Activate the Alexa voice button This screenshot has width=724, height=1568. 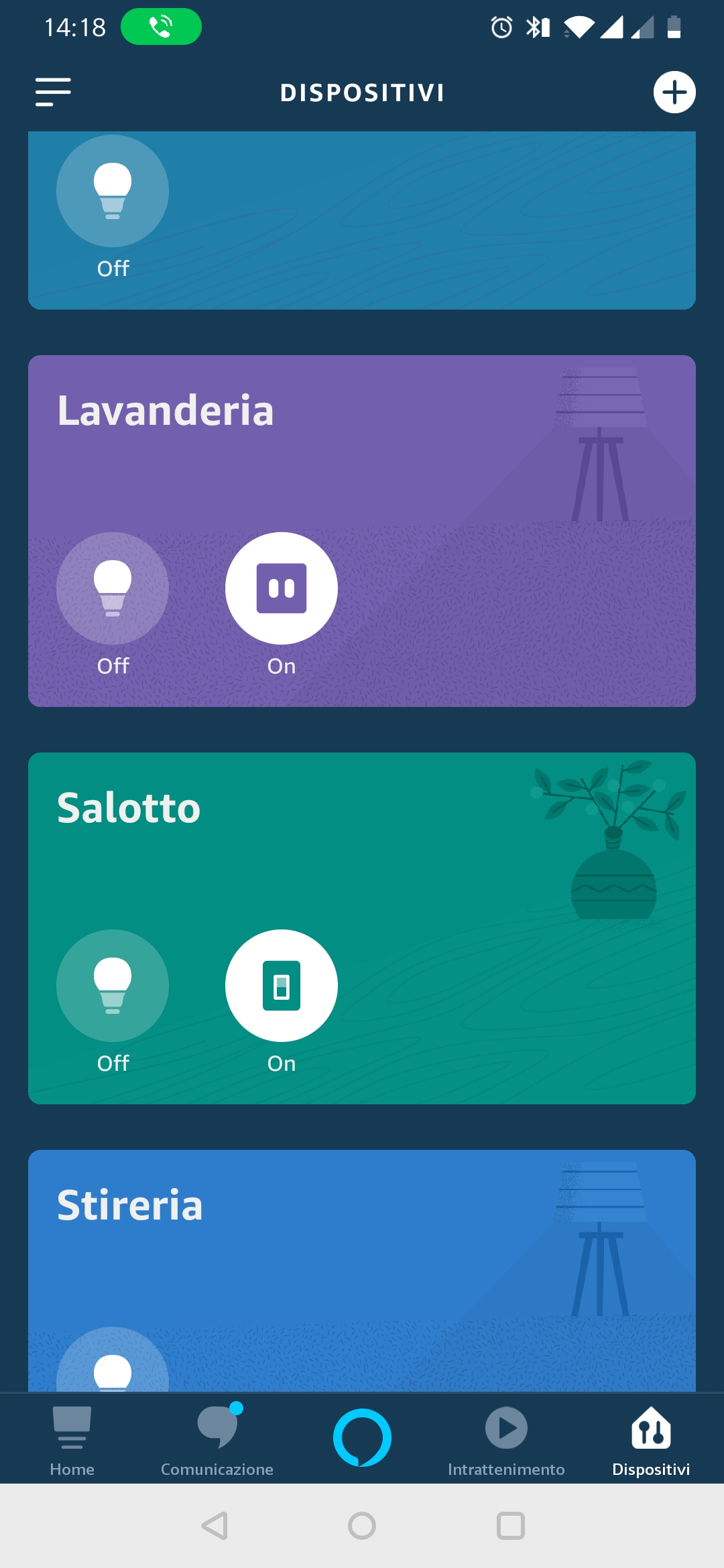[x=362, y=1438]
